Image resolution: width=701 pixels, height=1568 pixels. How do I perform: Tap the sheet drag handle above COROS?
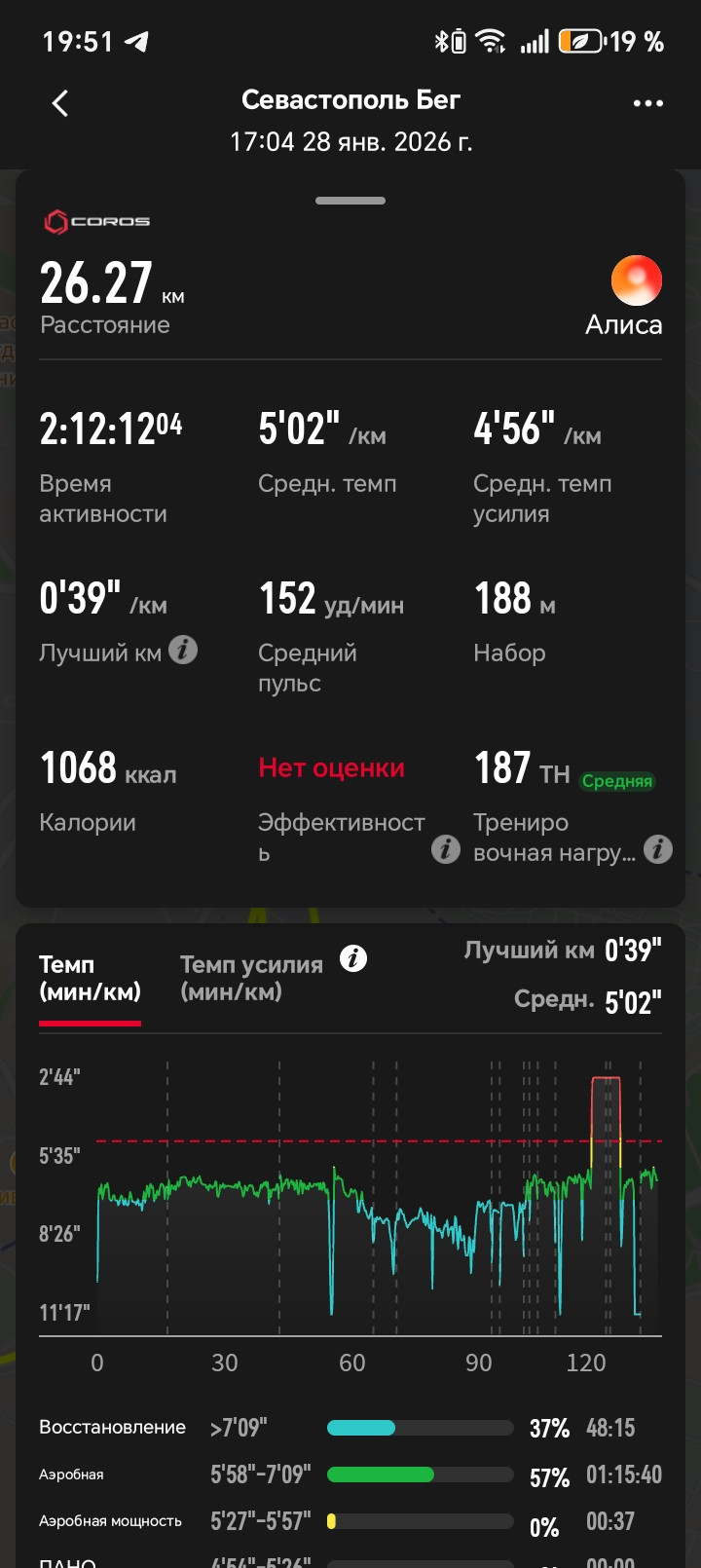coord(350,201)
